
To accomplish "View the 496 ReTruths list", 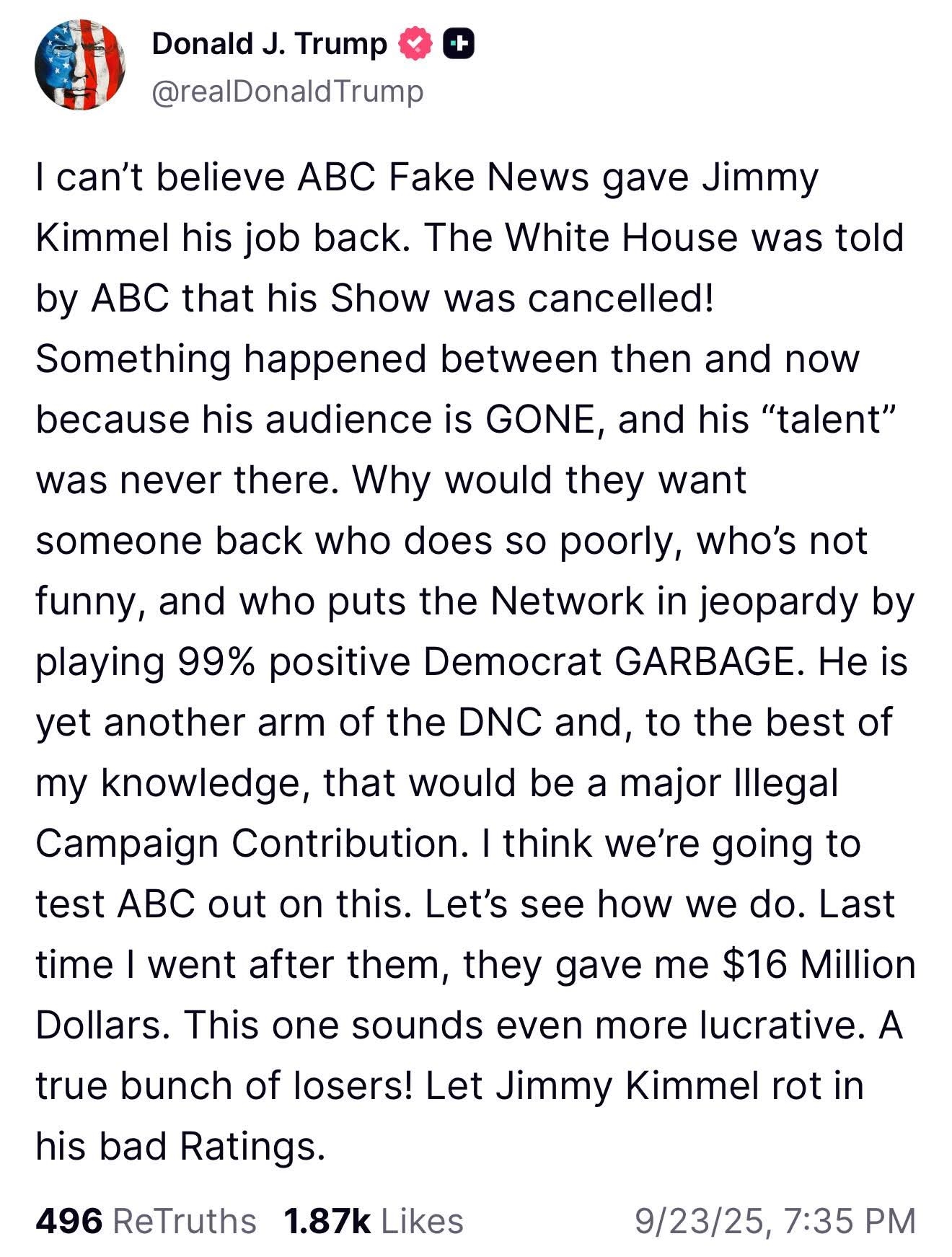I will pyautogui.click(x=146, y=1222).
